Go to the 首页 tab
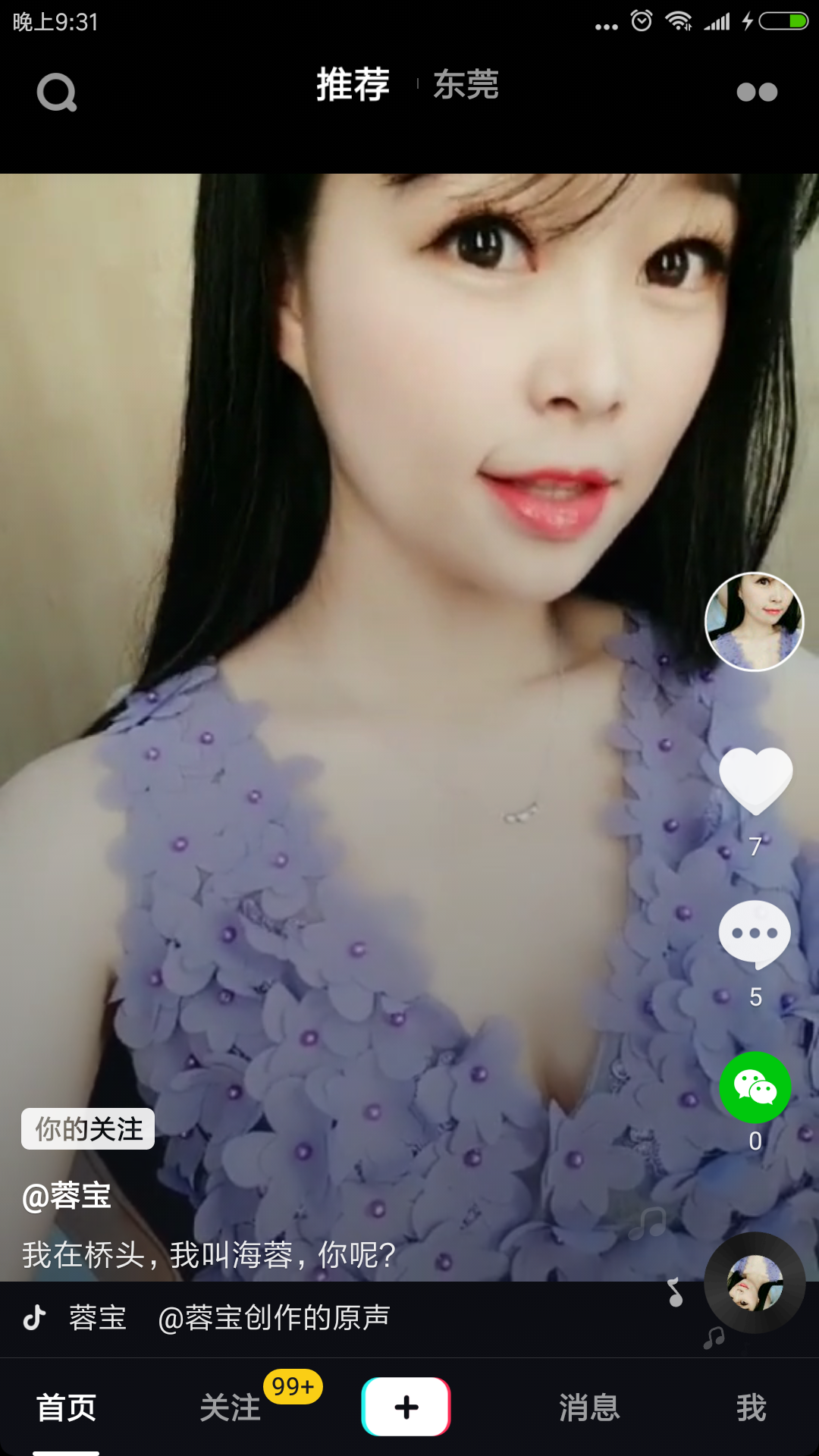Screen dimensions: 819x1456 (x=66, y=1408)
